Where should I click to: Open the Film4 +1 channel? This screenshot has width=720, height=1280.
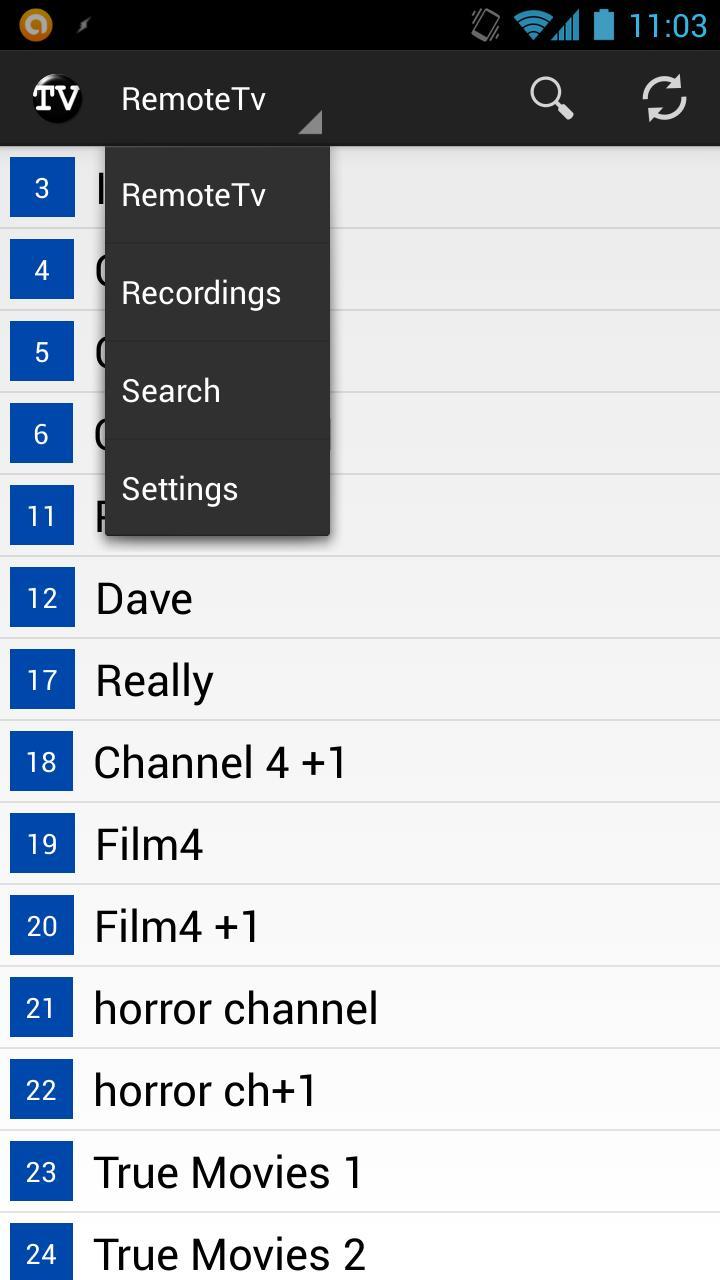[360, 926]
